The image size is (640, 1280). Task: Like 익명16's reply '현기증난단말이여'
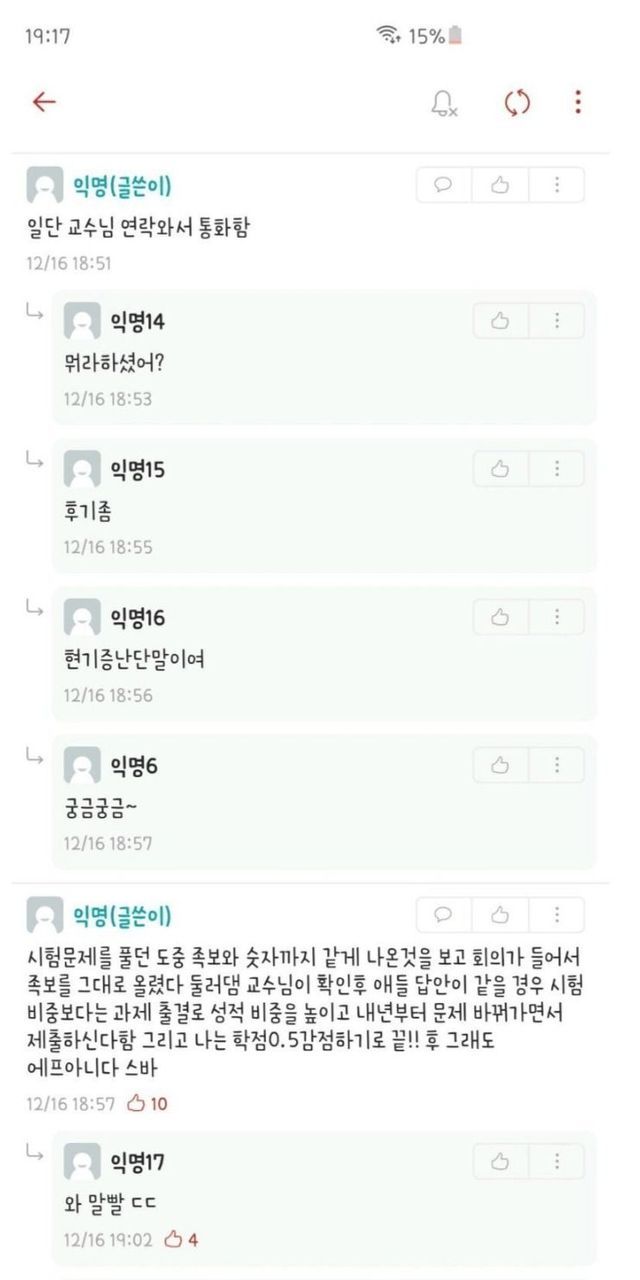coord(500,617)
